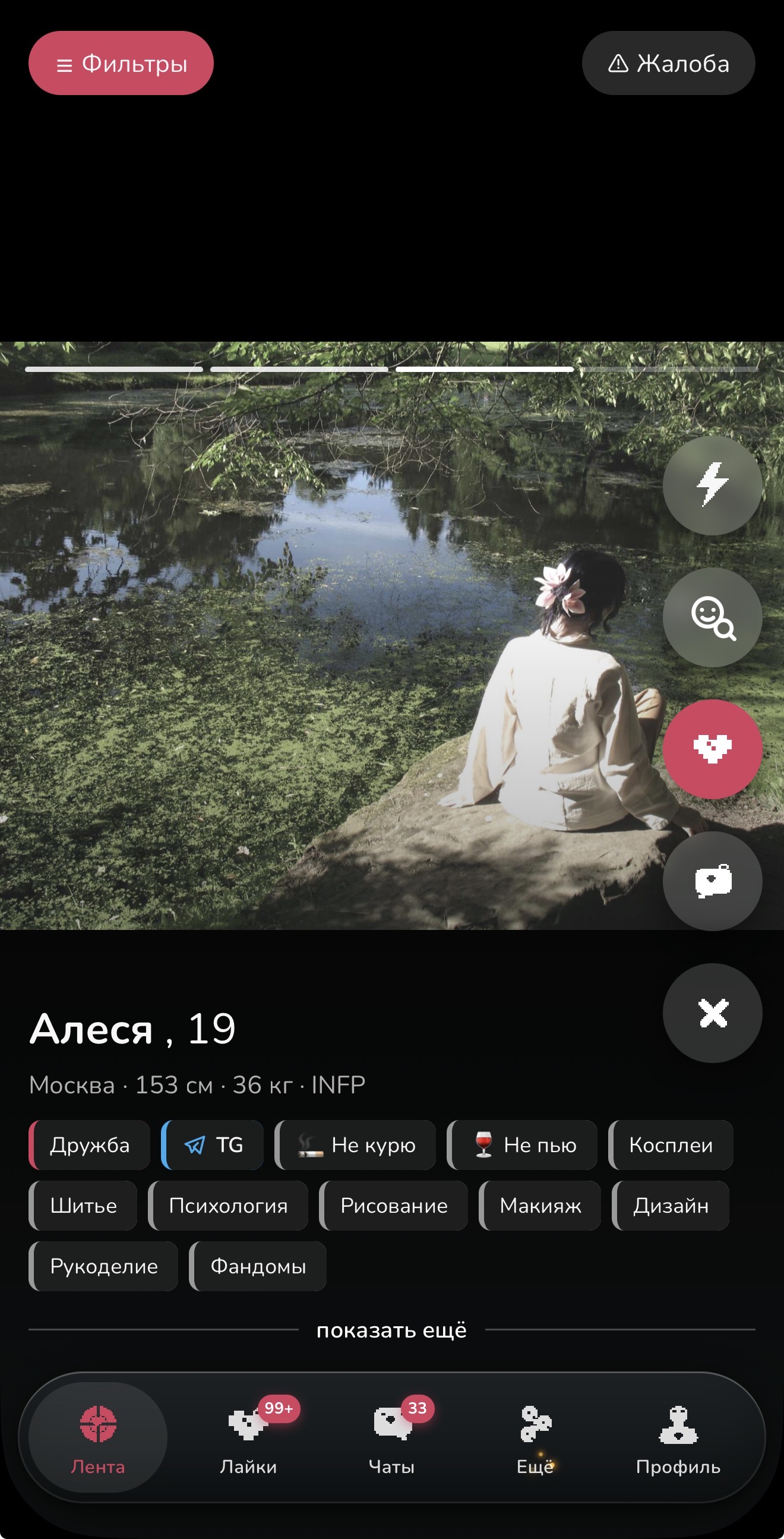Open the Профиль tab
784x1539 pixels.
click(678, 1437)
